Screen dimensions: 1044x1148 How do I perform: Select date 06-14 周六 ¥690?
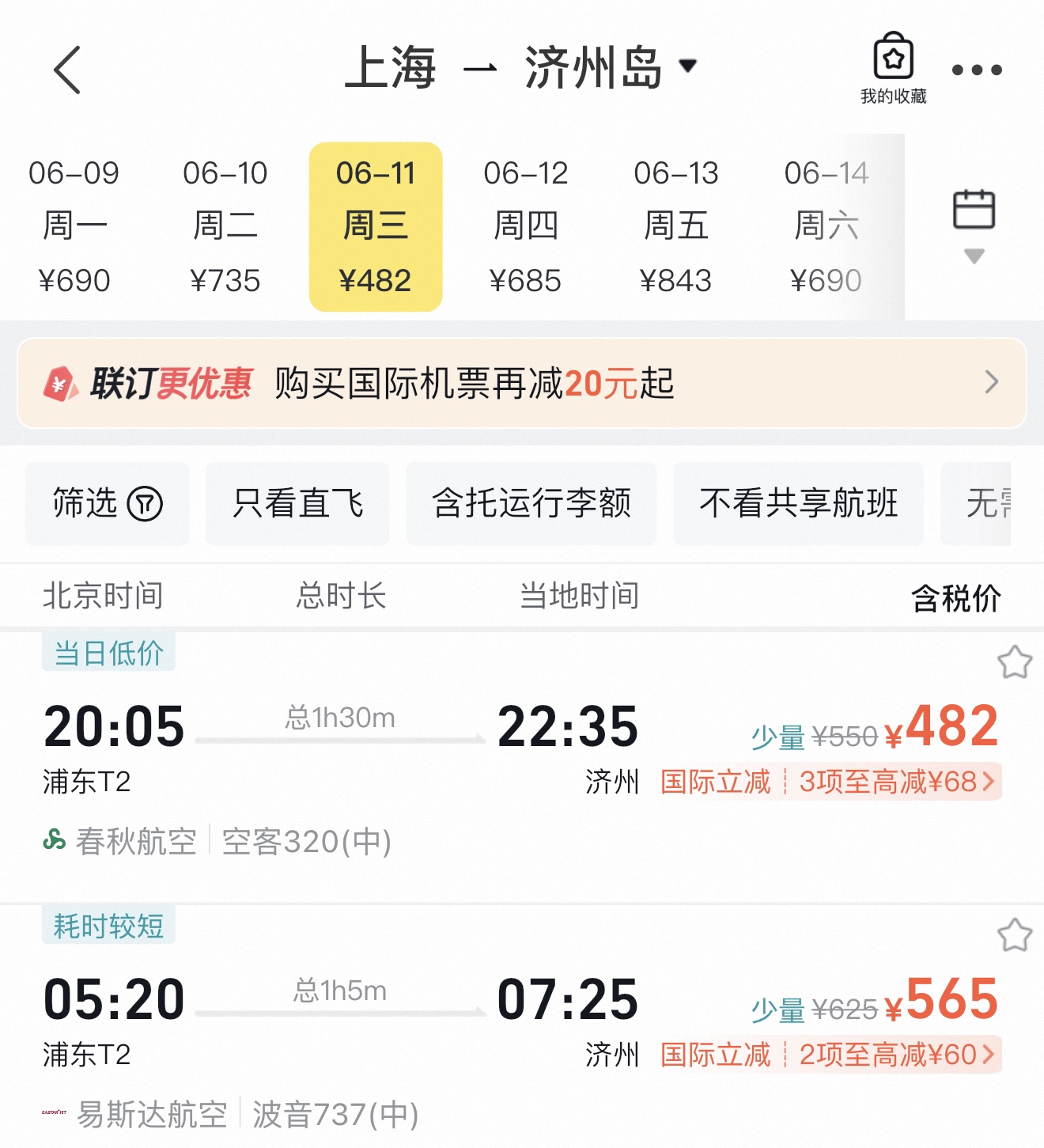pos(826,226)
